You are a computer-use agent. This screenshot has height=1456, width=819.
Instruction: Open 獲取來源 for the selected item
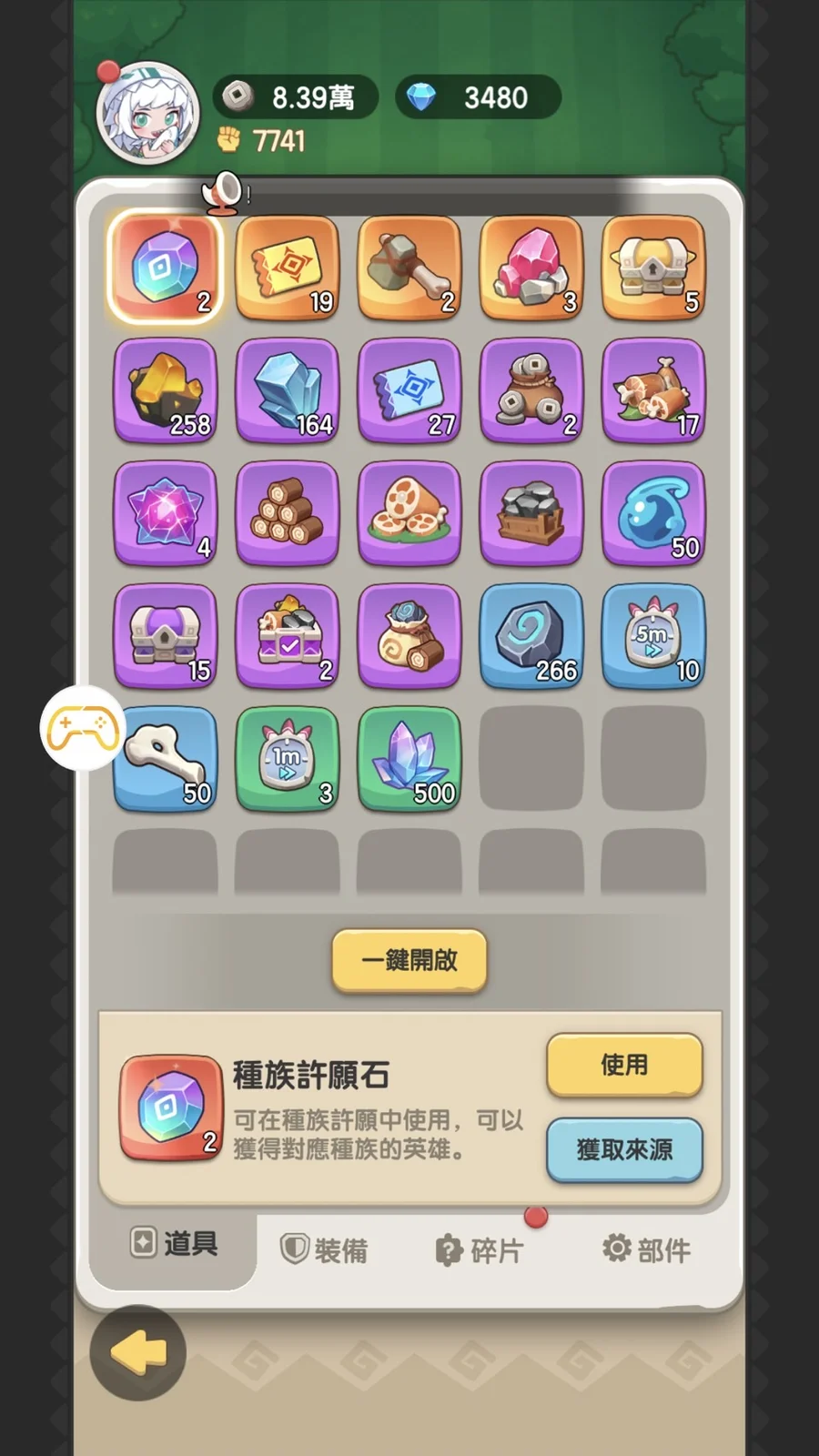click(624, 1149)
